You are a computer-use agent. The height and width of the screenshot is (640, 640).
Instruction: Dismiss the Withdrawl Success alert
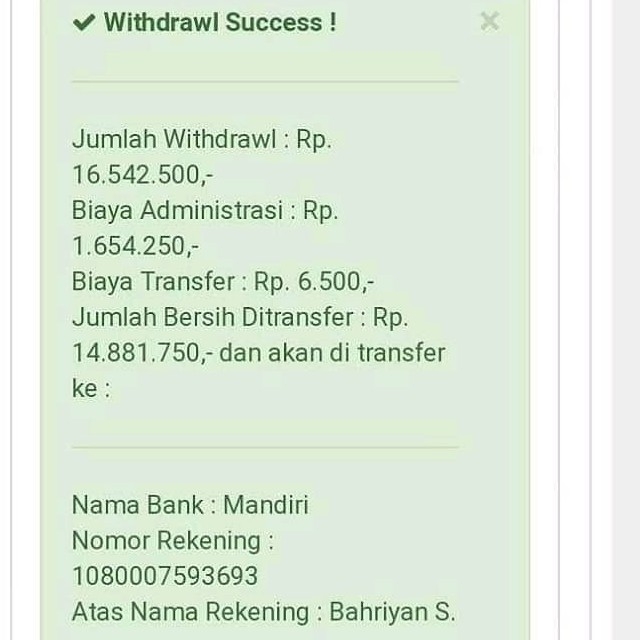coord(489,21)
